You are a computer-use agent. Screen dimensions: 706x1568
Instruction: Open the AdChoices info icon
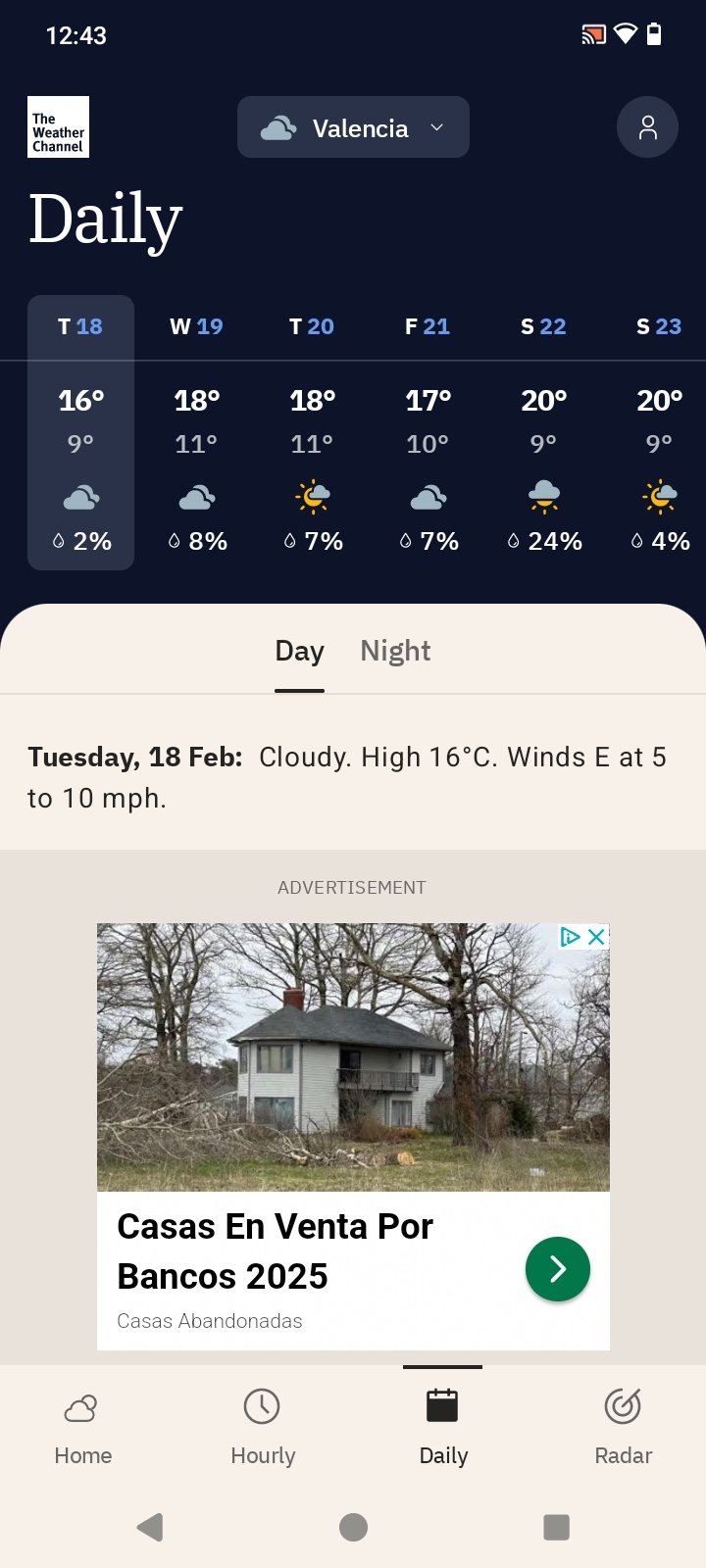coord(571,937)
